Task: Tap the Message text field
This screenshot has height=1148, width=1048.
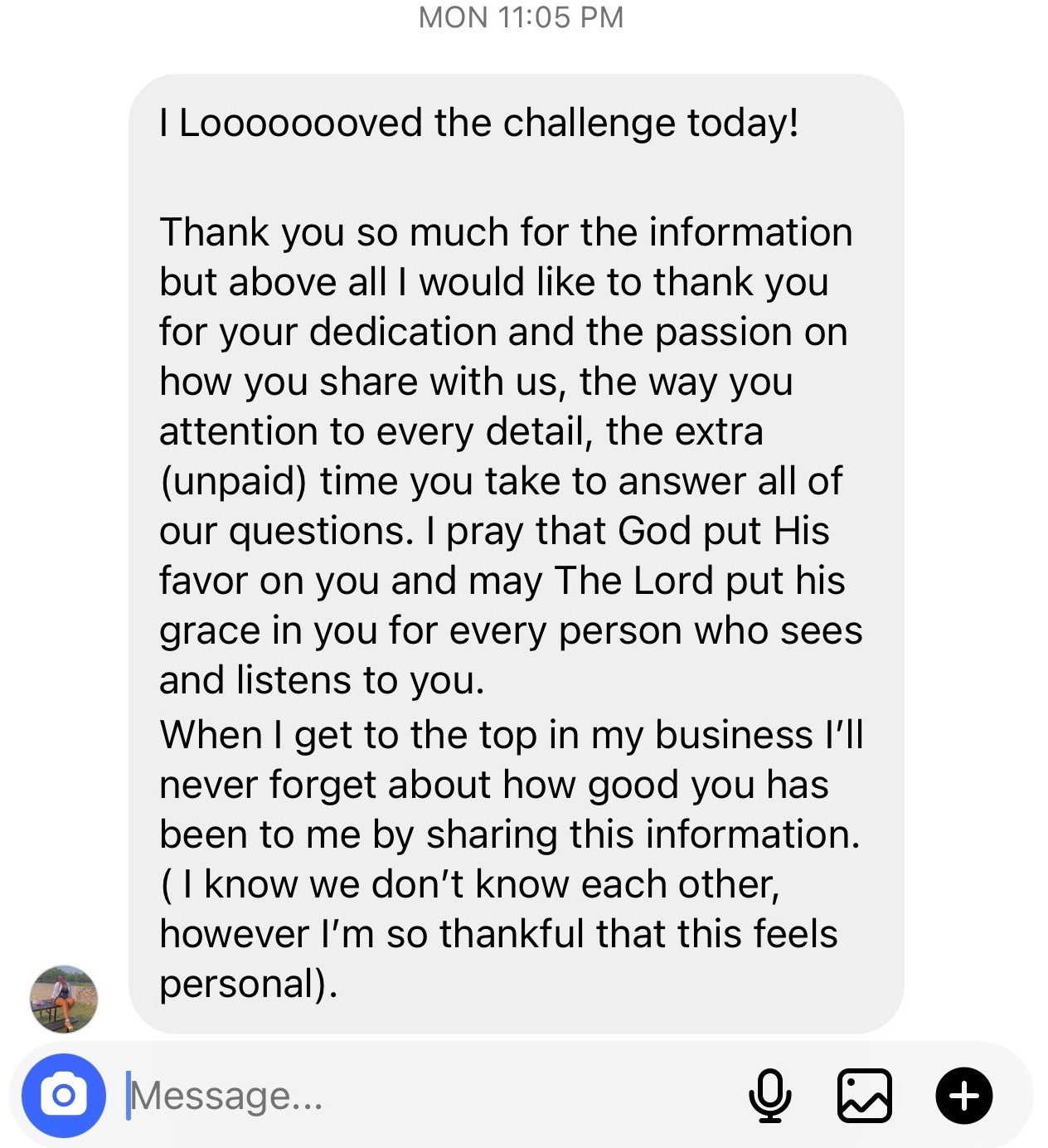Action: click(415, 1096)
